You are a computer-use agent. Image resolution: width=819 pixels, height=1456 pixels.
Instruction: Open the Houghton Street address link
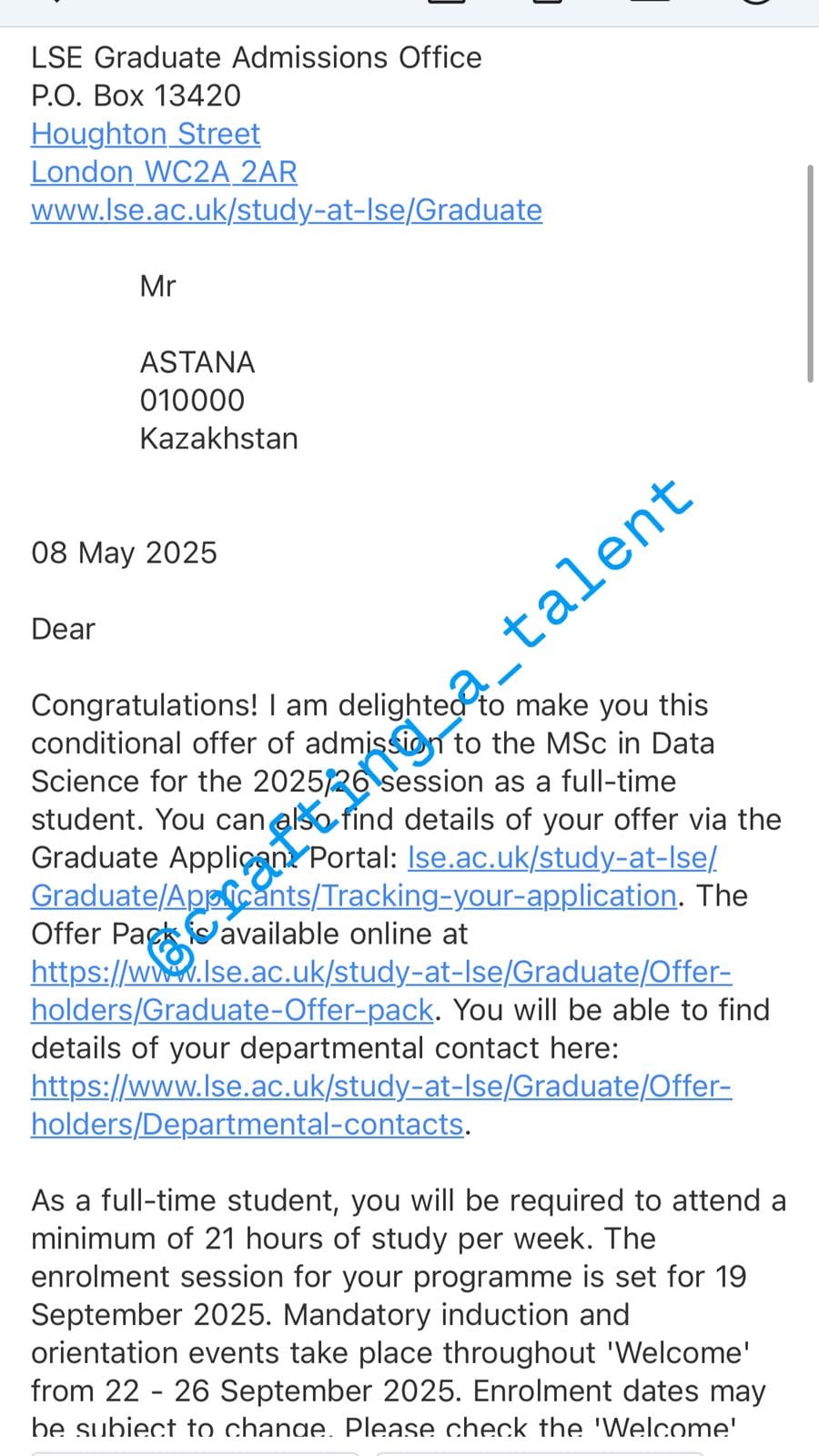(146, 134)
